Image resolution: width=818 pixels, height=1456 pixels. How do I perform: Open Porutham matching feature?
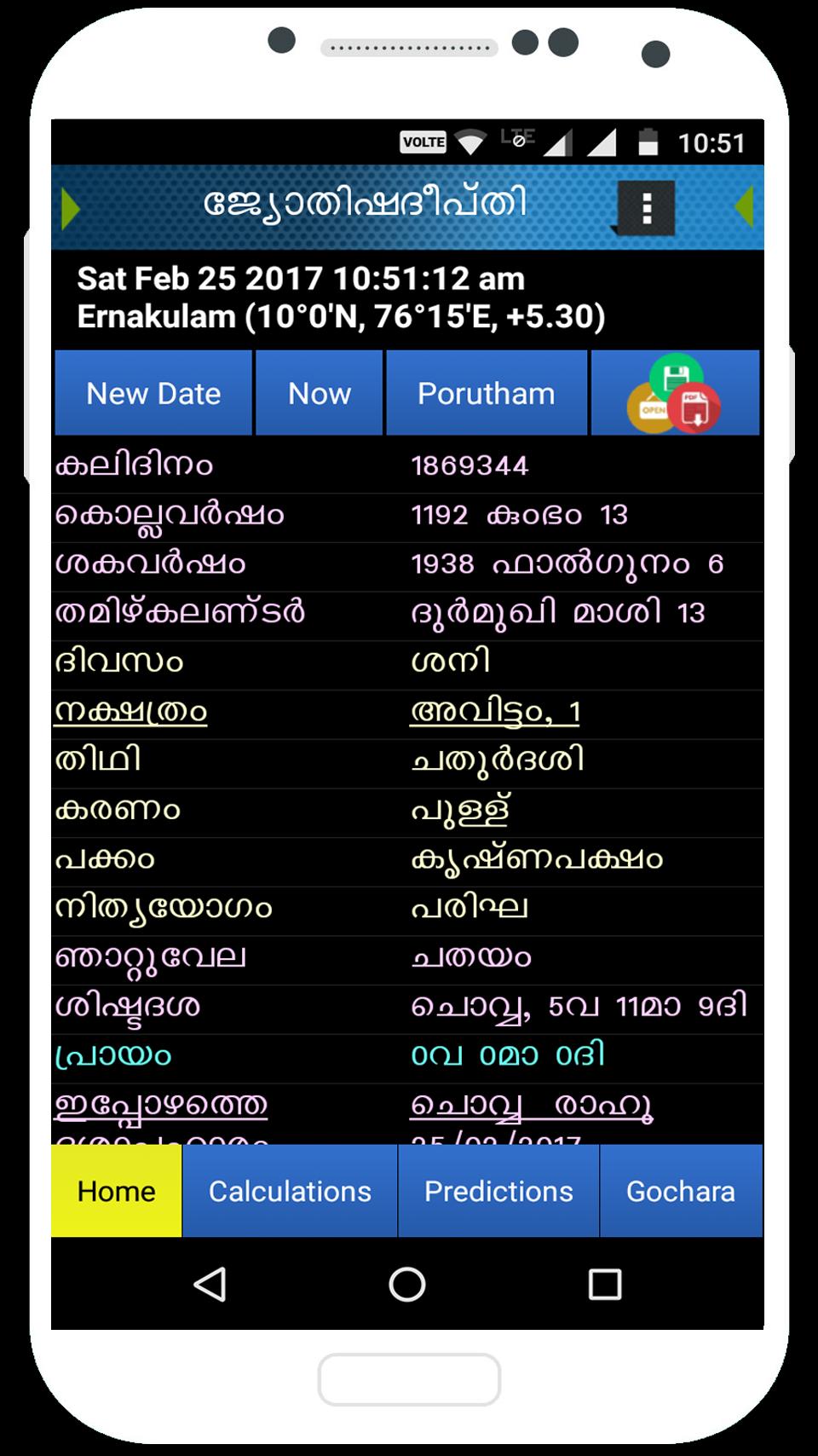tap(487, 393)
